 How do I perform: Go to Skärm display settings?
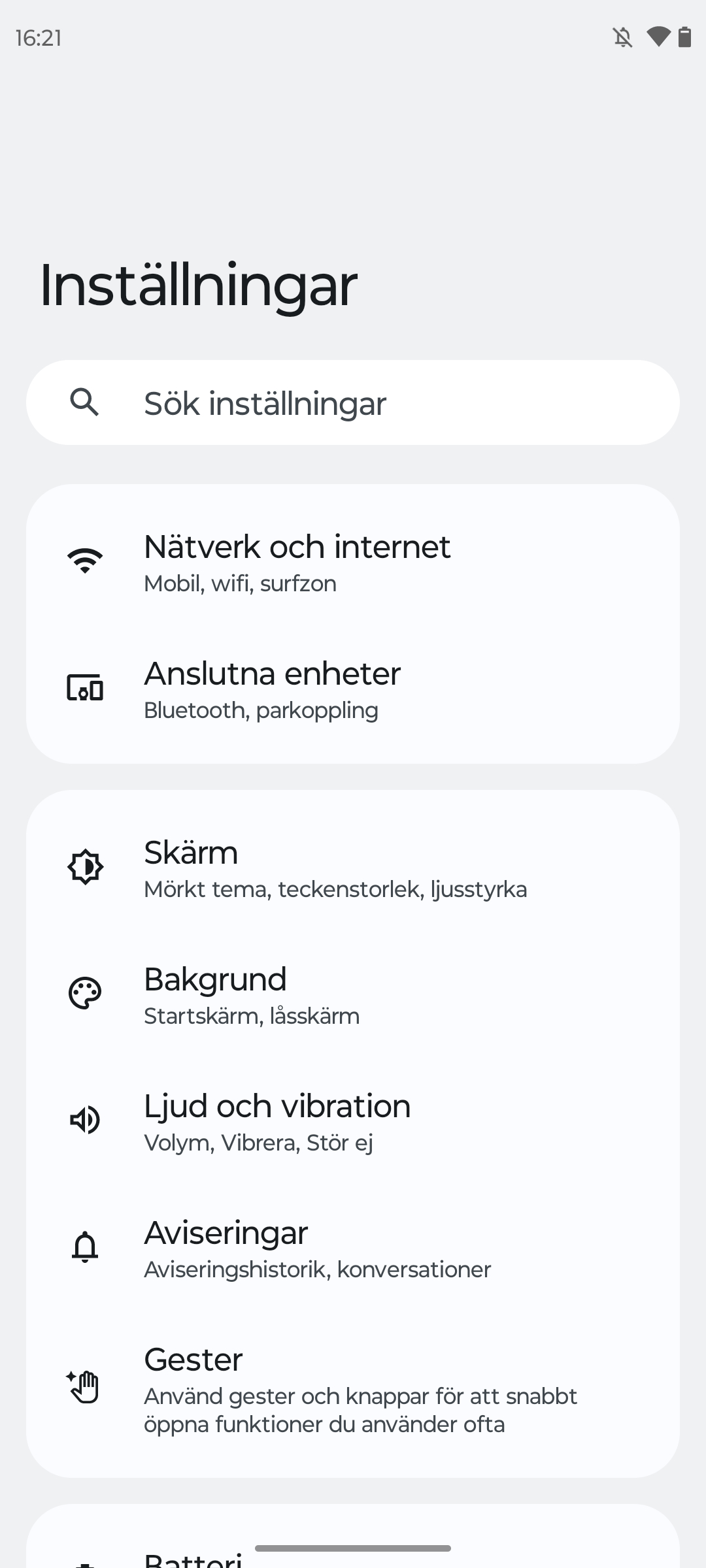point(353,869)
